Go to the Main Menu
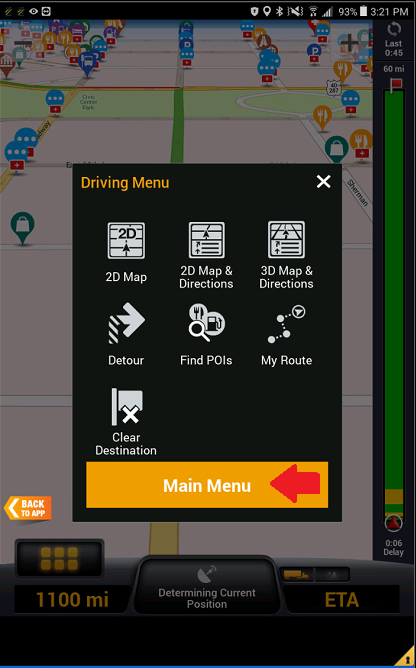 coord(207,485)
